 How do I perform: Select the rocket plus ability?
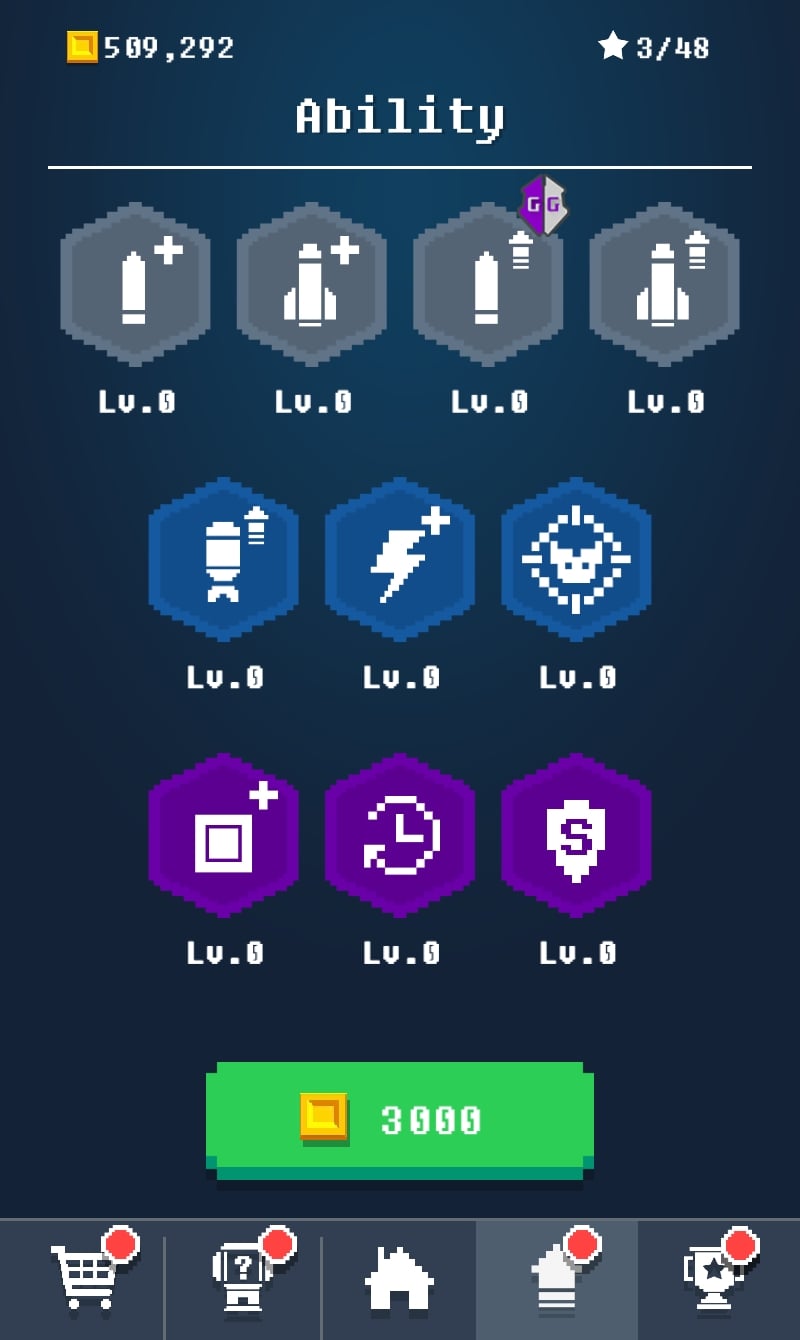pos(312,285)
